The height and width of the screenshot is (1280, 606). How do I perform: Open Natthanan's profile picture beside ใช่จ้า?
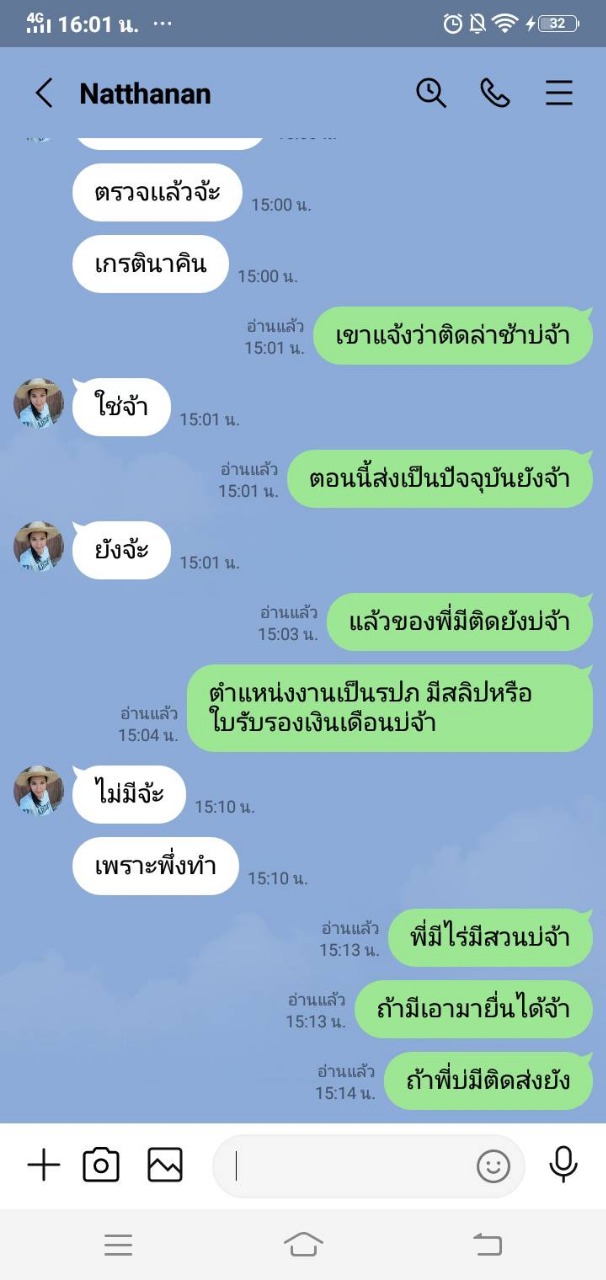(39, 405)
